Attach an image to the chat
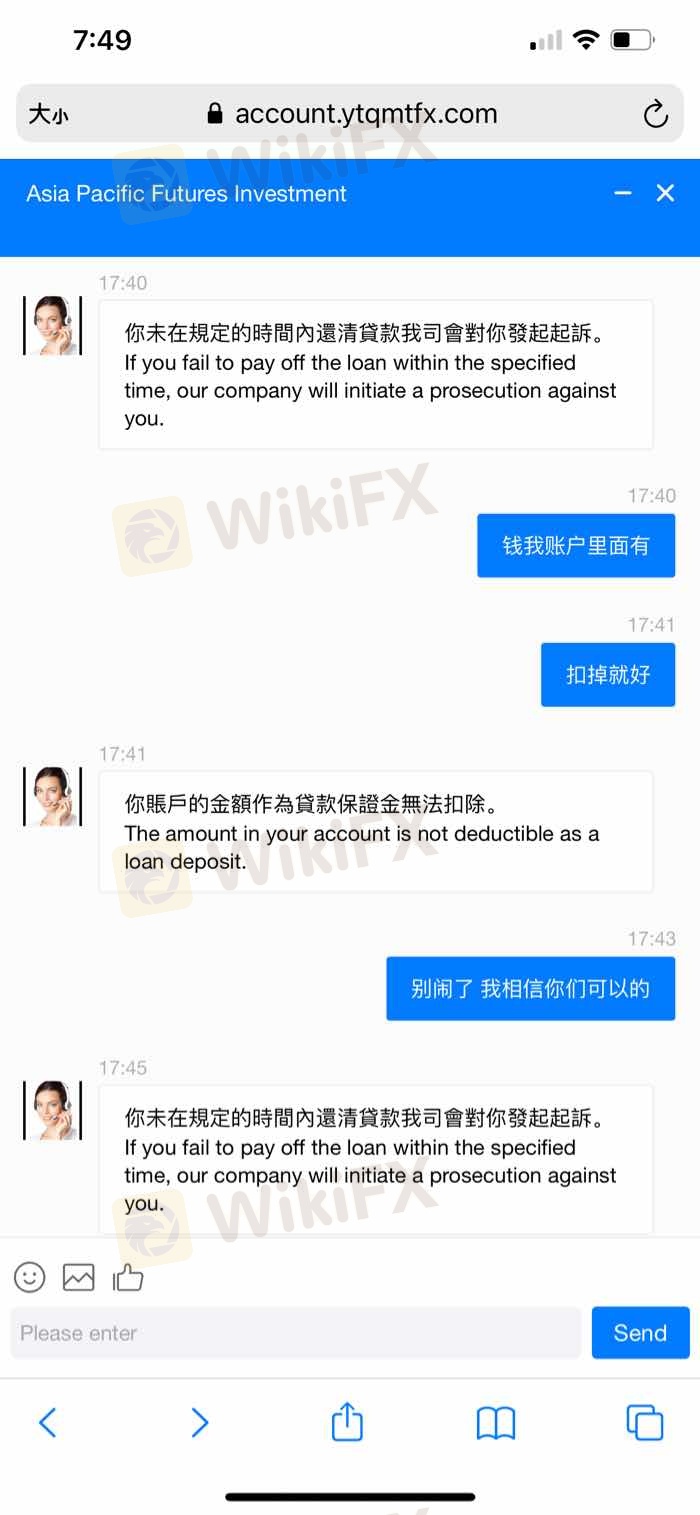The image size is (700, 1515). [79, 1277]
